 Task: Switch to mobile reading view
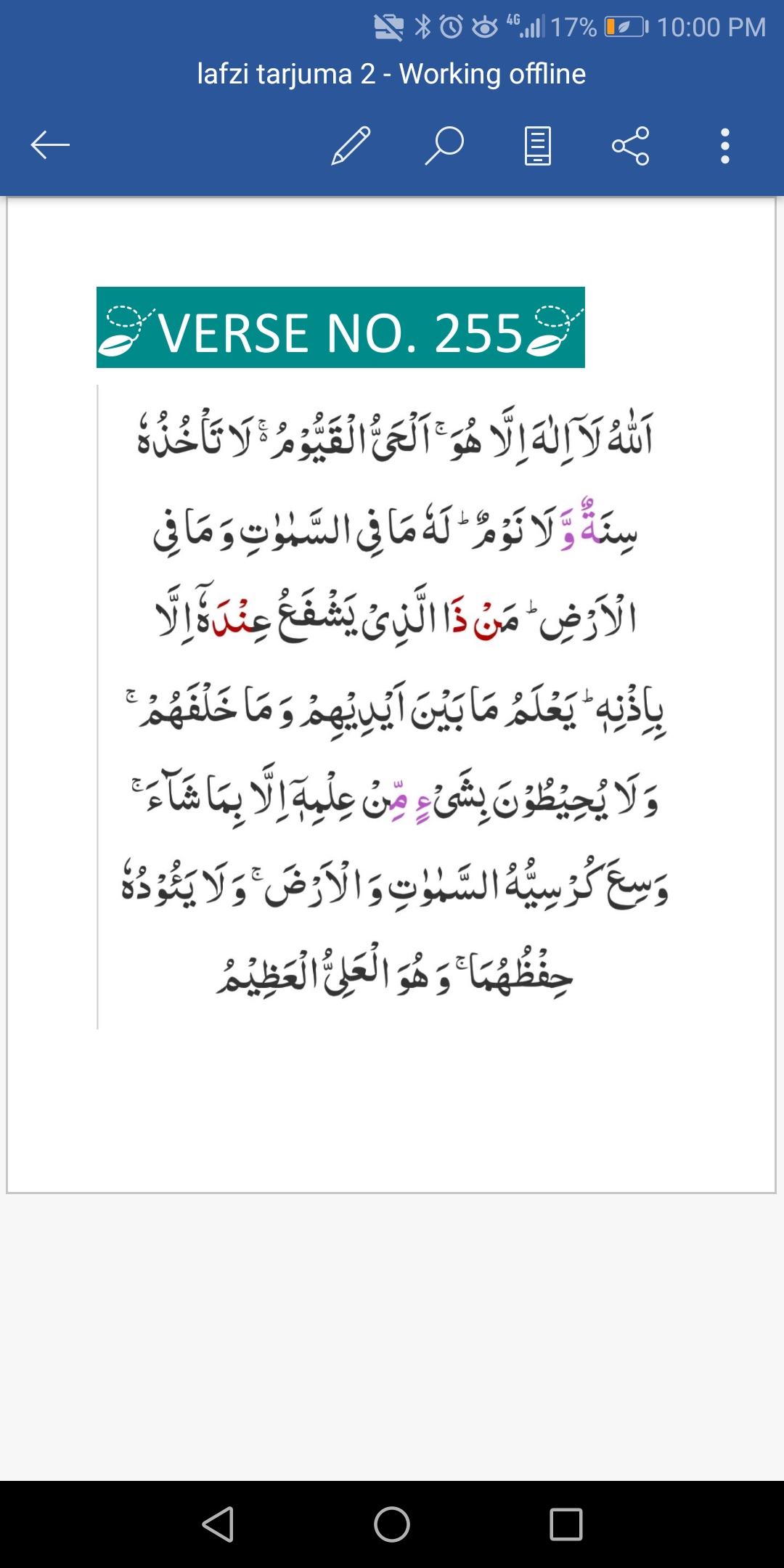point(538,145)
